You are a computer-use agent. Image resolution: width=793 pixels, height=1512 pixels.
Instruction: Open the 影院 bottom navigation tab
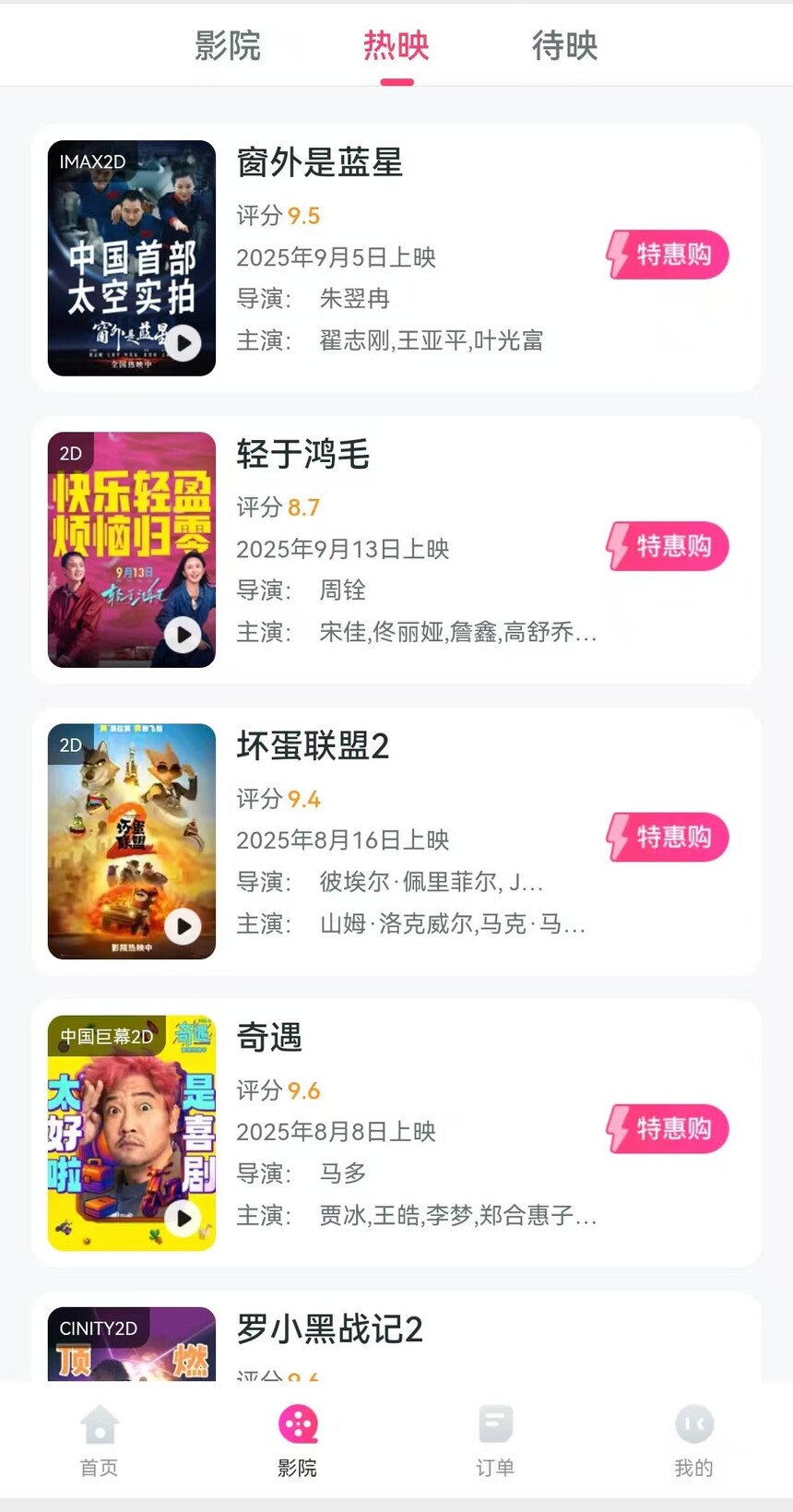[x=297, y=1440]
